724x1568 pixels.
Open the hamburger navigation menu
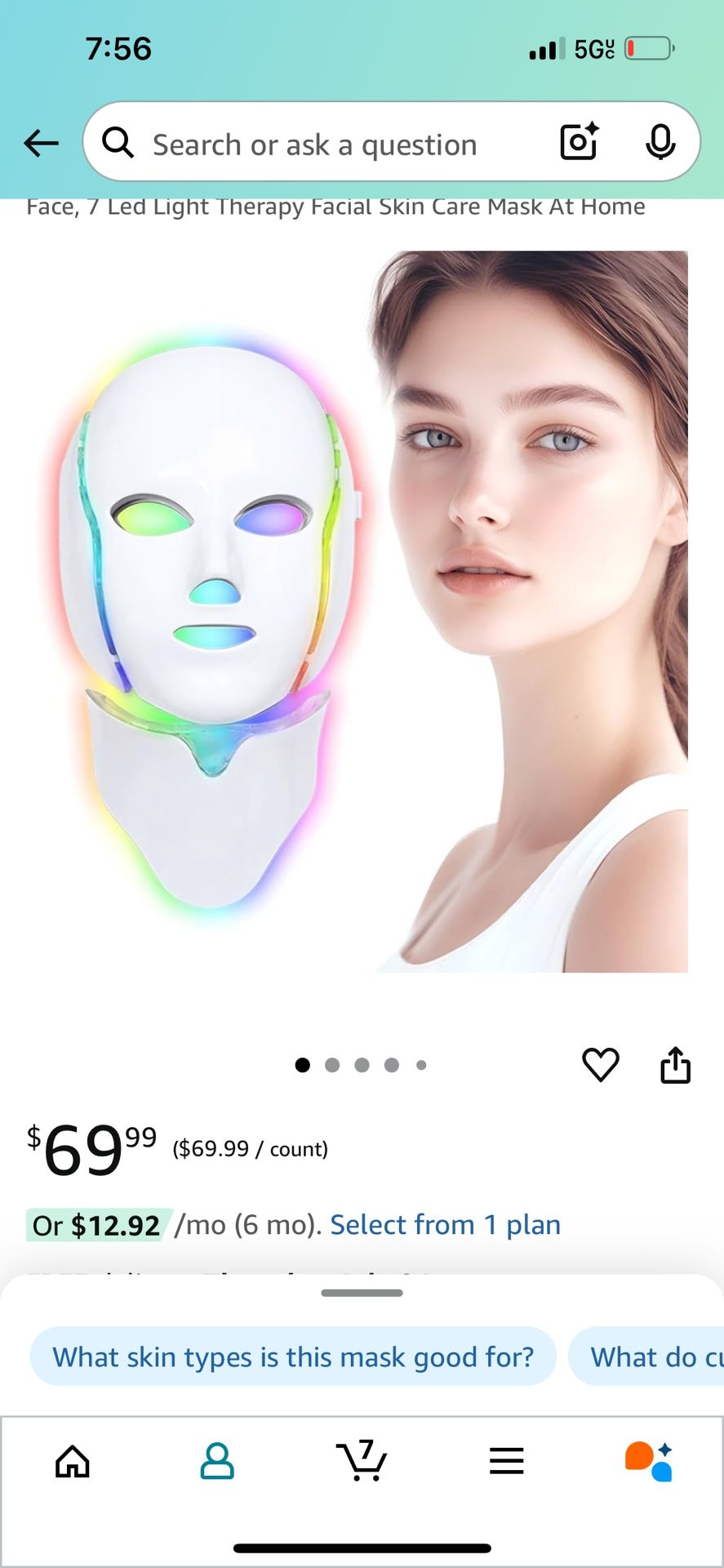click(506, 1462)
